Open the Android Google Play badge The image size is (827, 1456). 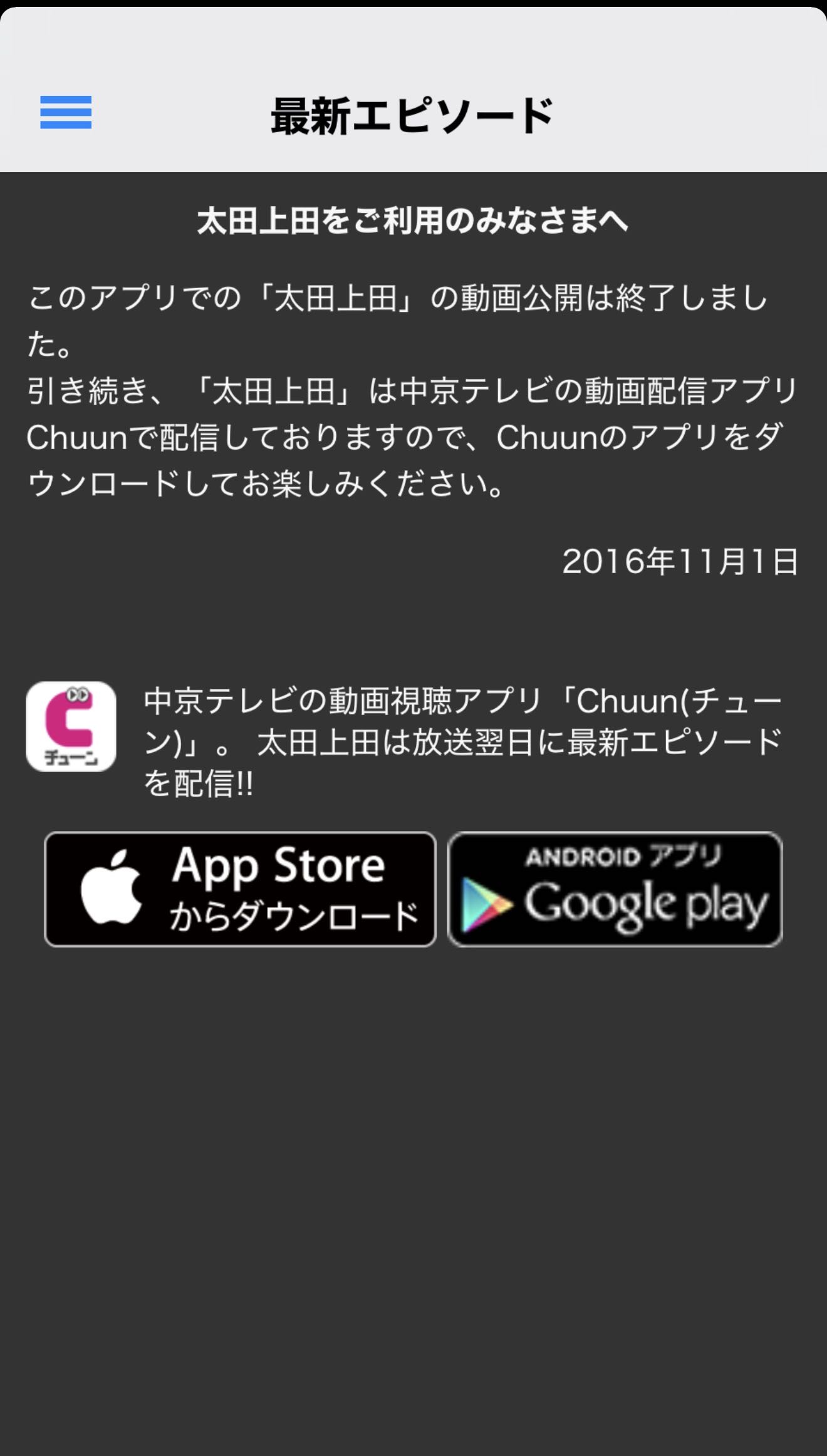pos(615,889)
